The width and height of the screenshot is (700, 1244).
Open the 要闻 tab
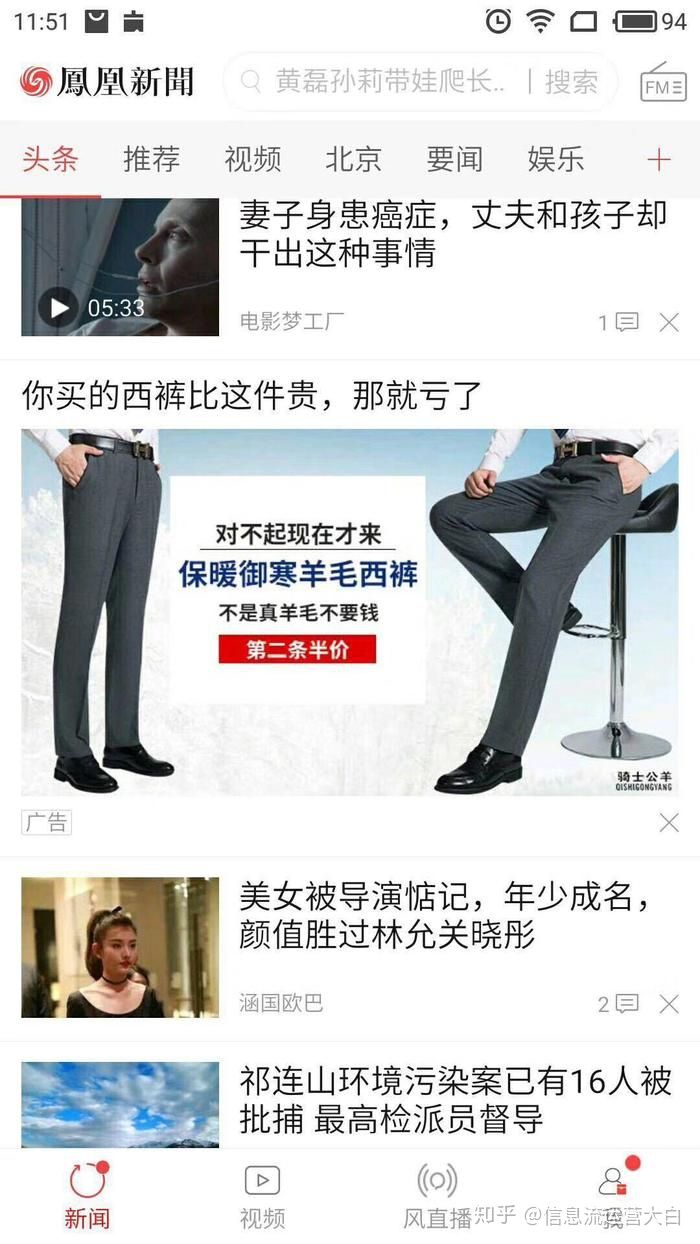(454, 159)
